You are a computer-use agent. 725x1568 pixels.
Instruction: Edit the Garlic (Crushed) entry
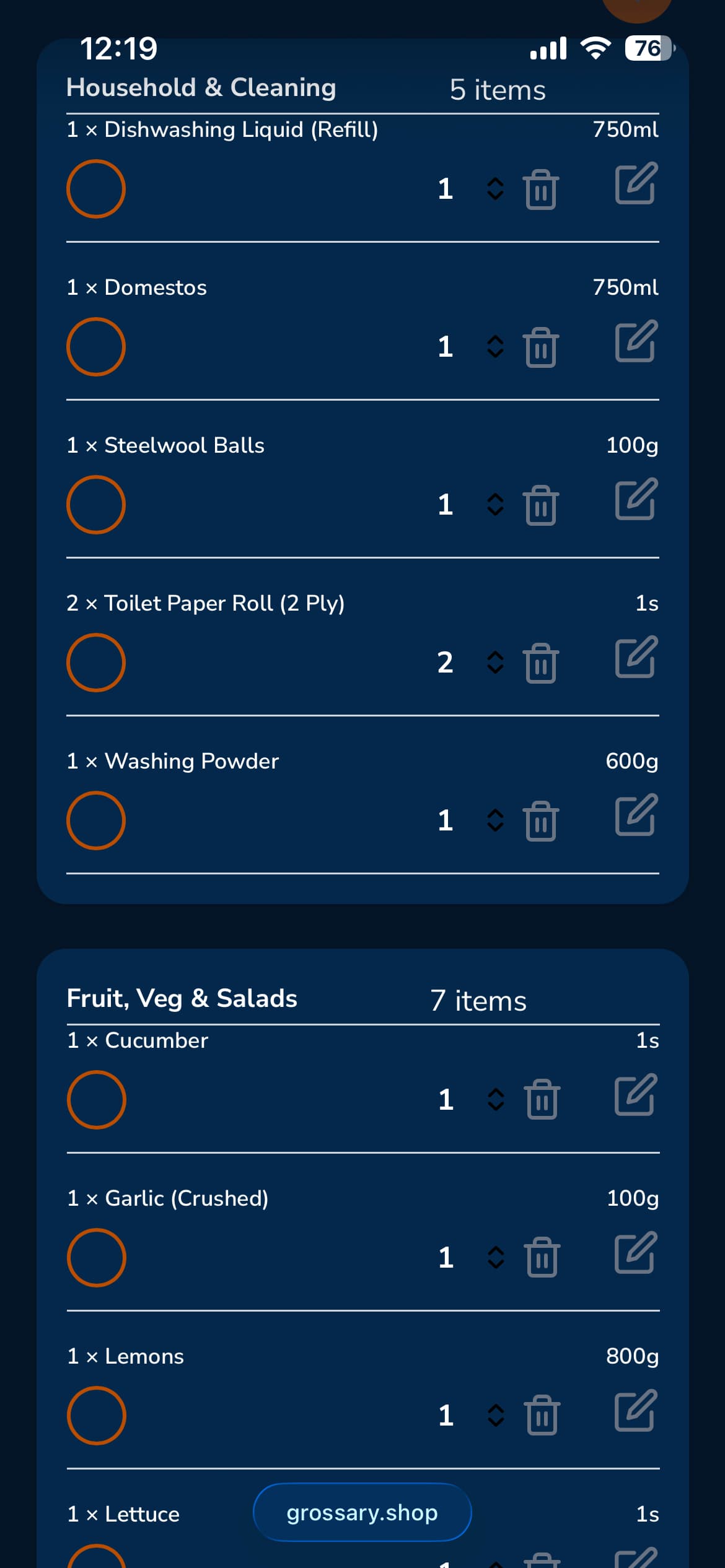636,1253
